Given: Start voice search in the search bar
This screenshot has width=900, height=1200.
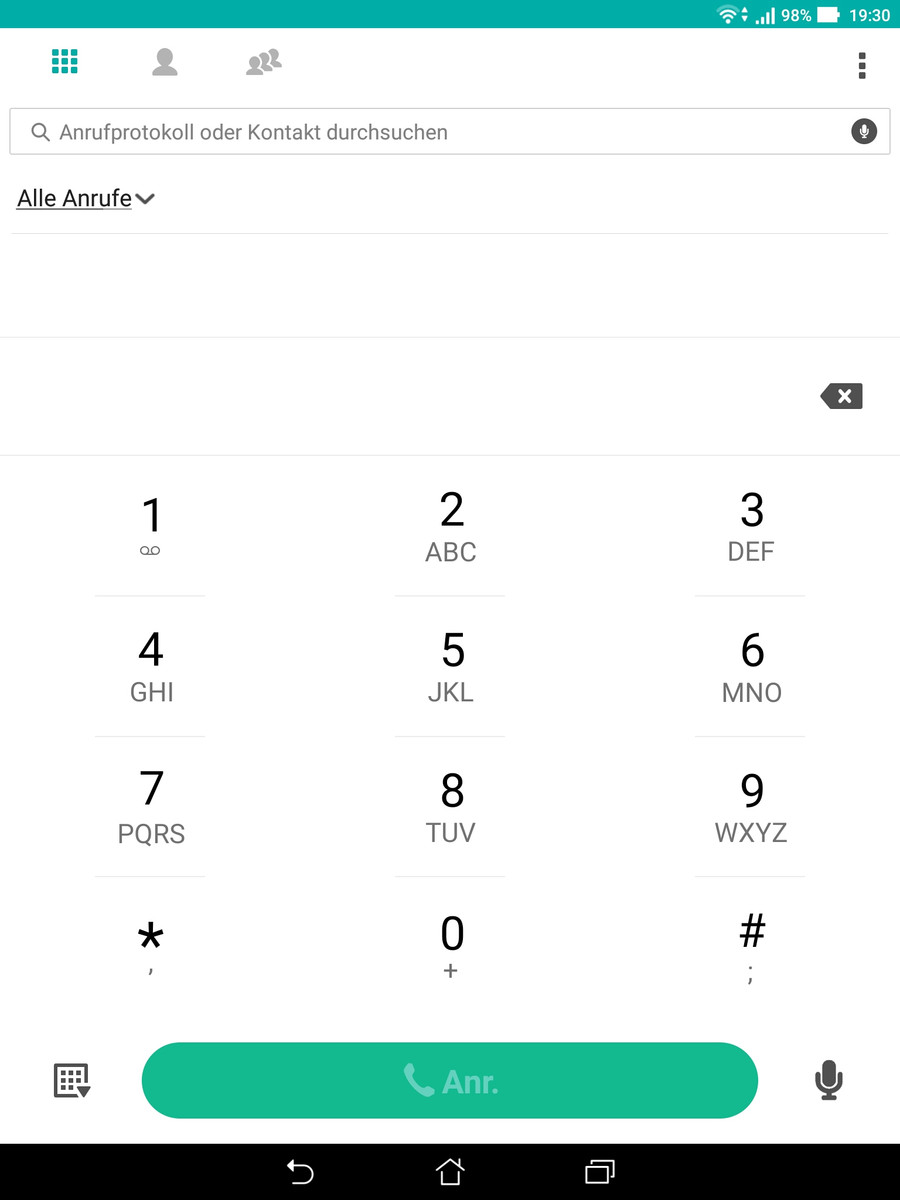Looking at the screenshot, I should pyautogui.click(x=864, y=131).
